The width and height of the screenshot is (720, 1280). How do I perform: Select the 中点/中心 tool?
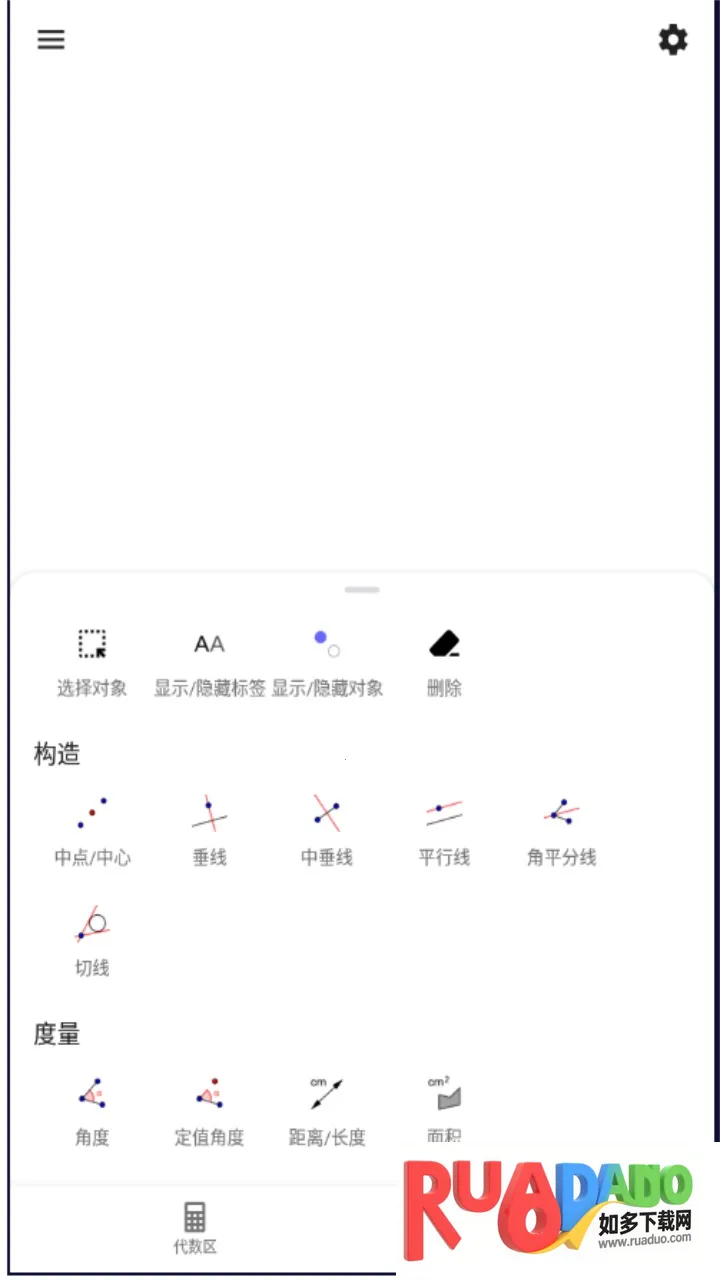click(92, 829)
